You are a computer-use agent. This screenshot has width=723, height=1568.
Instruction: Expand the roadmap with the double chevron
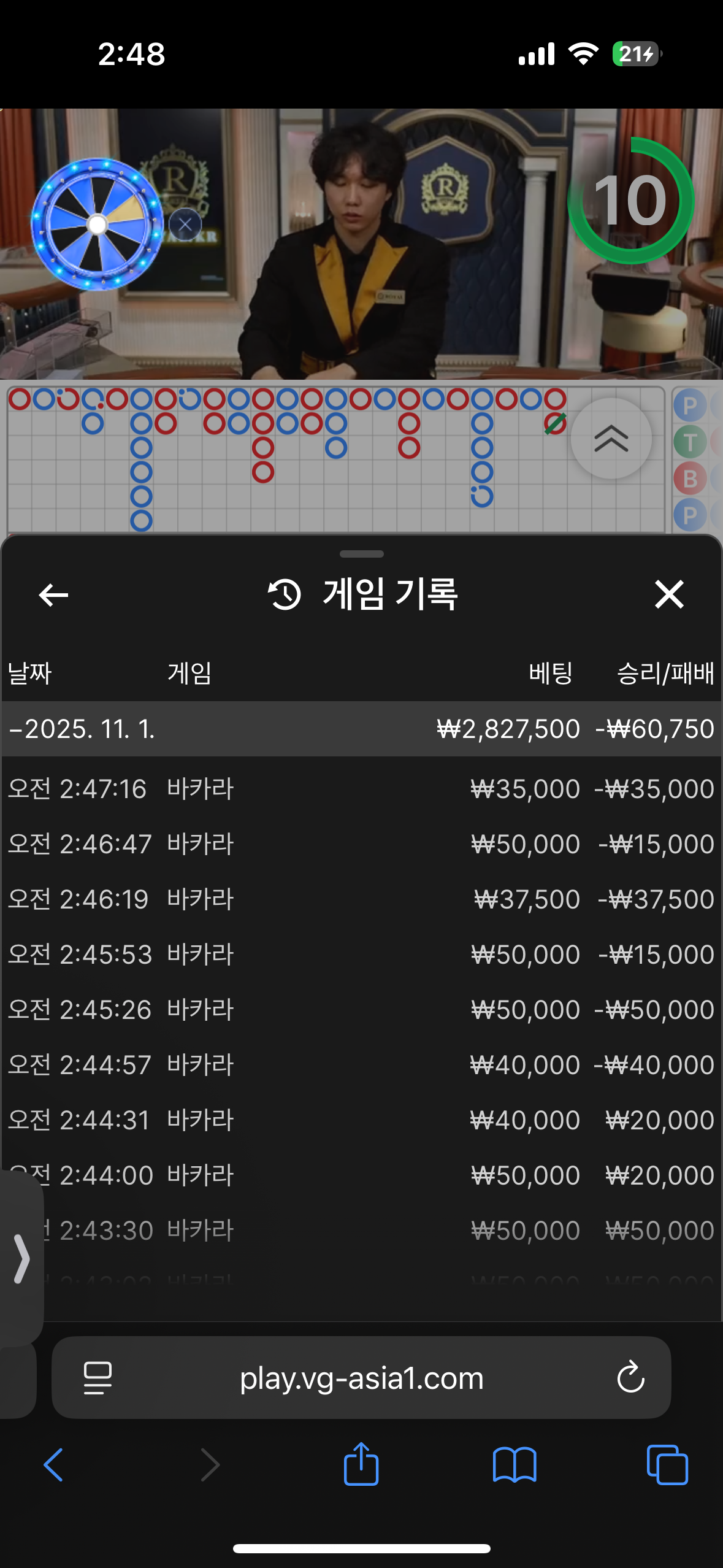[611, 439]
